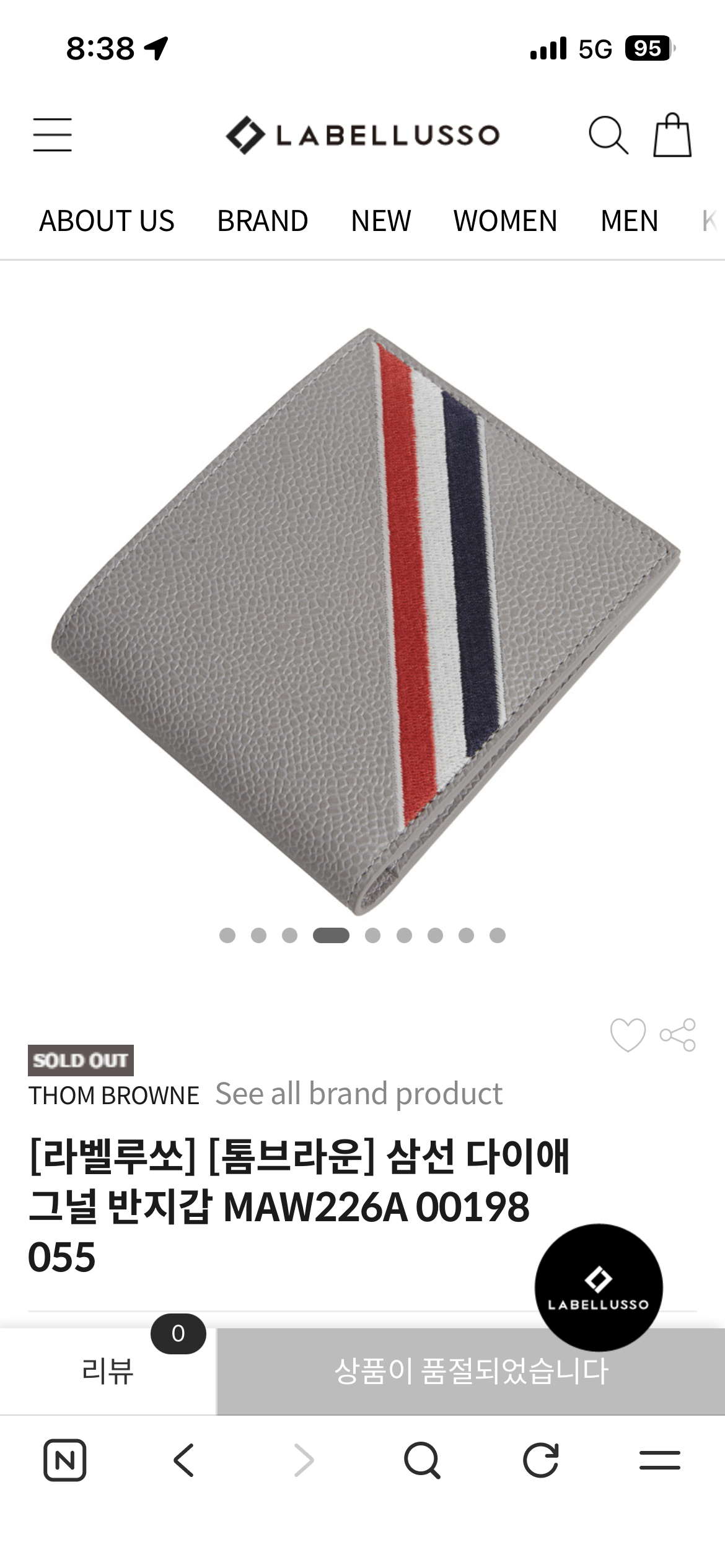
Task: Tap the LABELLUSSO header logo
Action: point(362,134)
